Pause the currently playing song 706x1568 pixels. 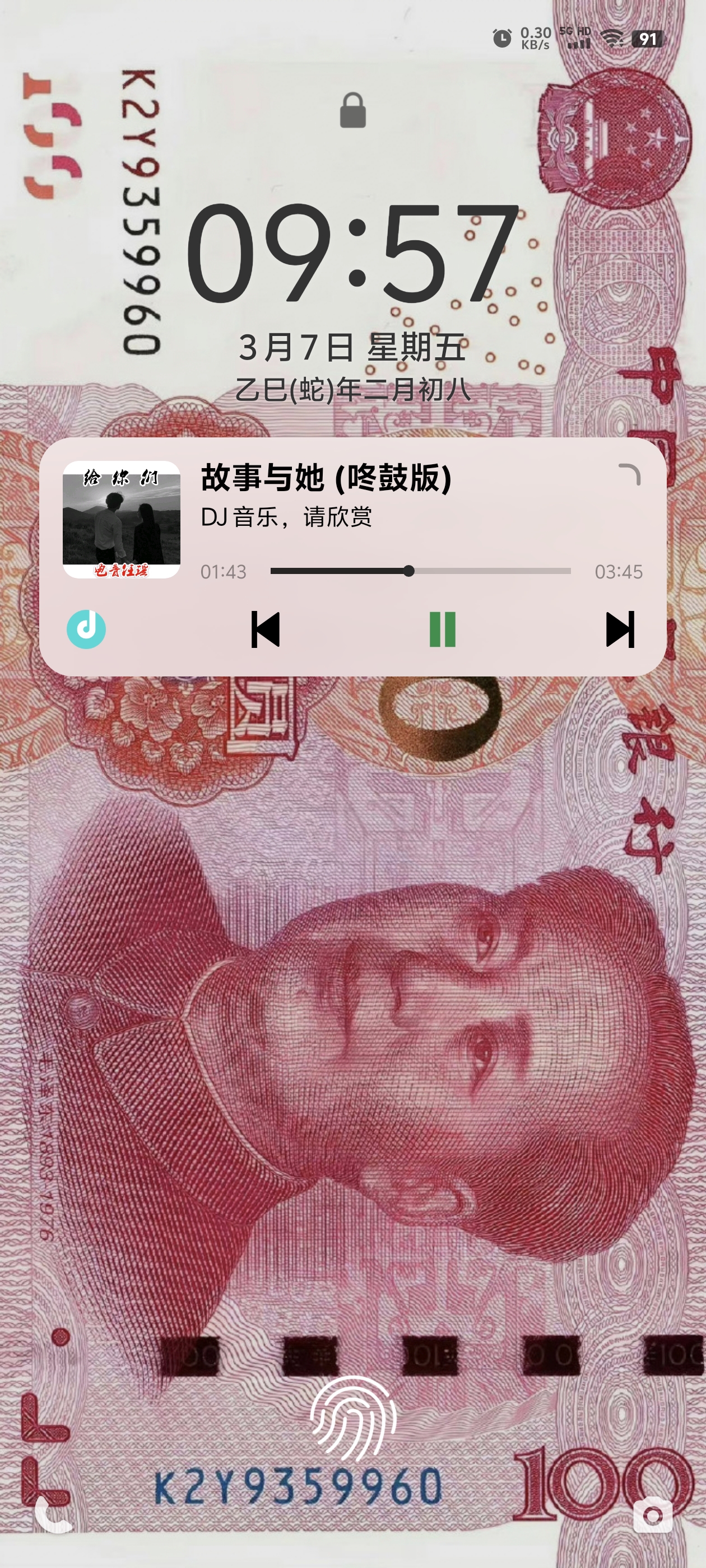[442, 629]
